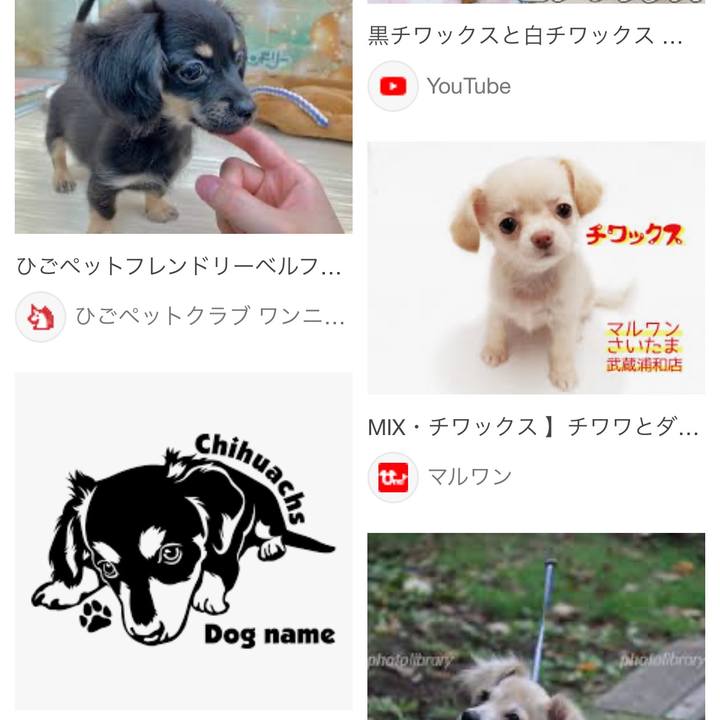Visit the マルワン source site

click(469, 477)
